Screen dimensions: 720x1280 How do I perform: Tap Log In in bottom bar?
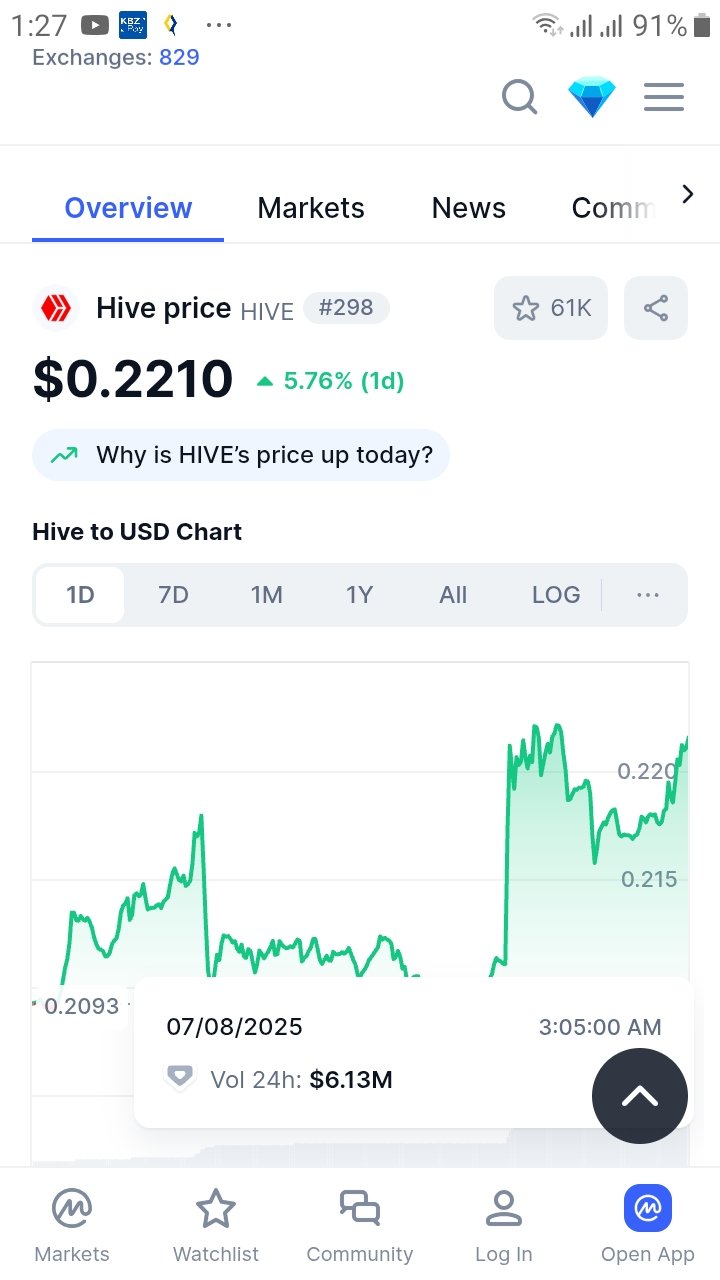click(x=504, y=1226)
